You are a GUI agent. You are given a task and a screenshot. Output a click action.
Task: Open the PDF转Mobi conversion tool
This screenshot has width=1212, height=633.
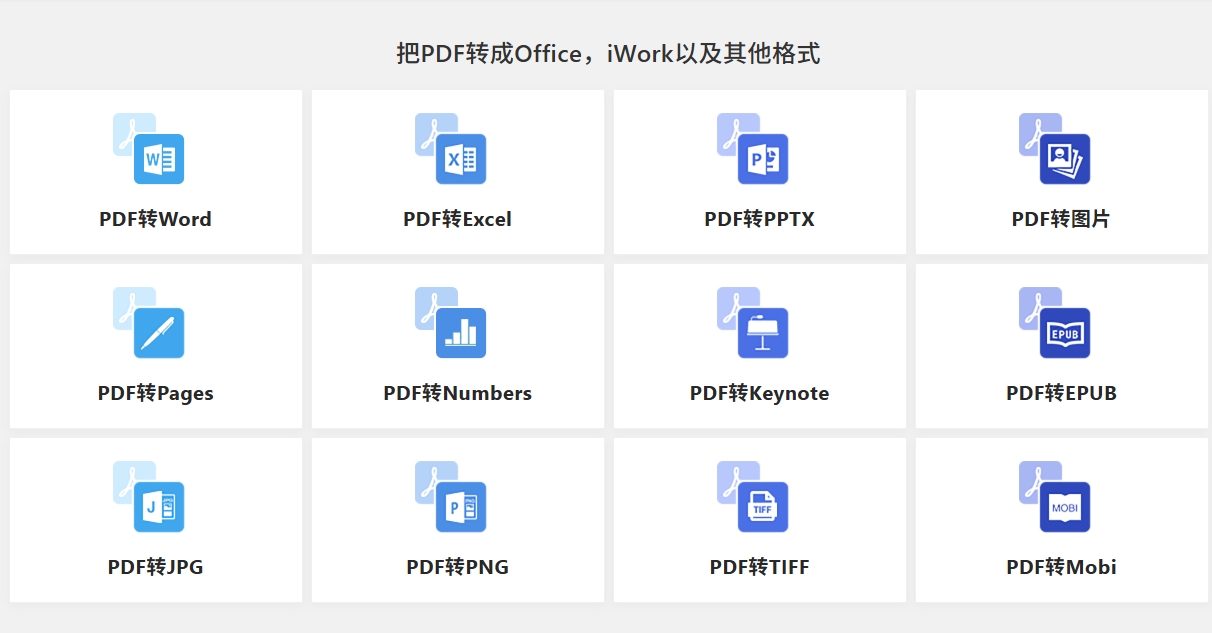coord(1061,520)
